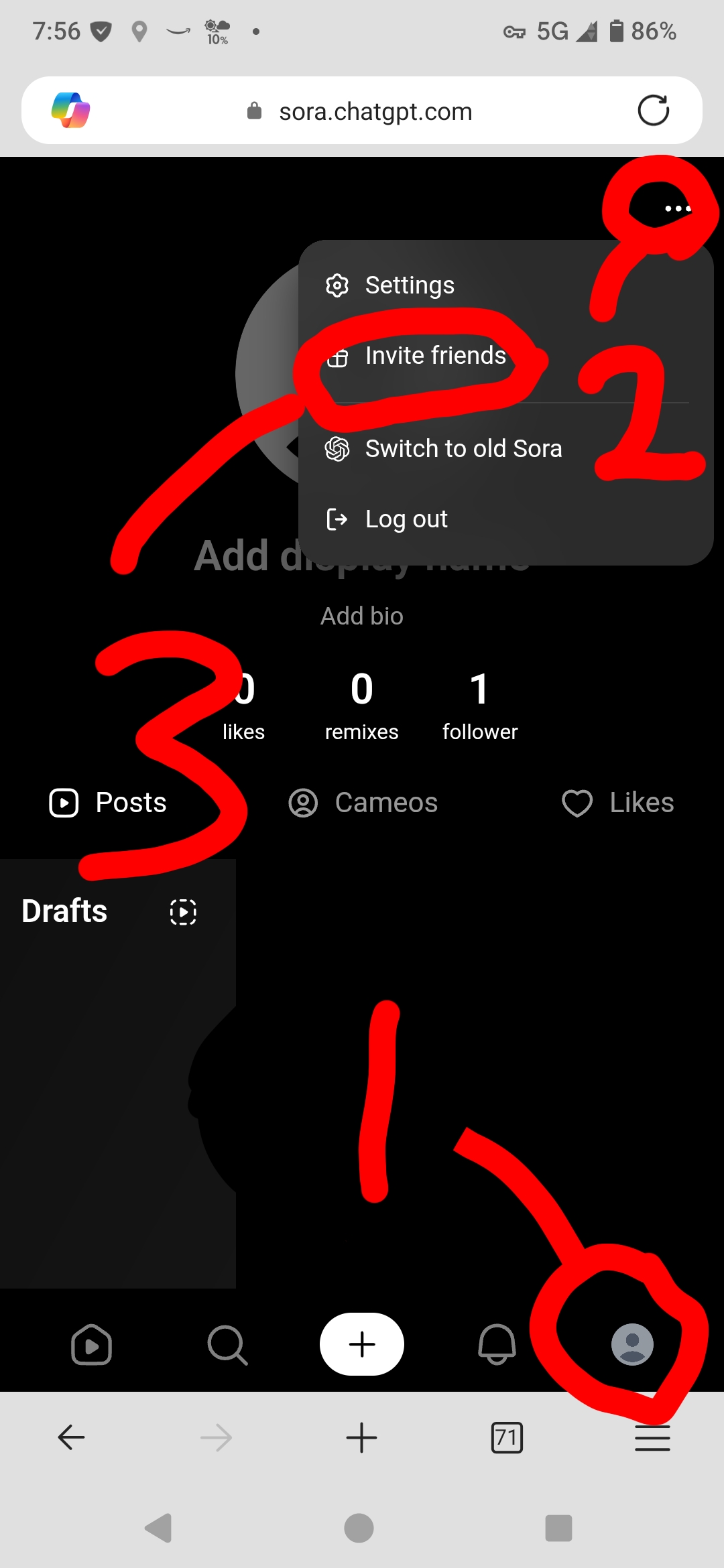
Task: Tap the three-dot overflow menu
Action: pos(677,209)
